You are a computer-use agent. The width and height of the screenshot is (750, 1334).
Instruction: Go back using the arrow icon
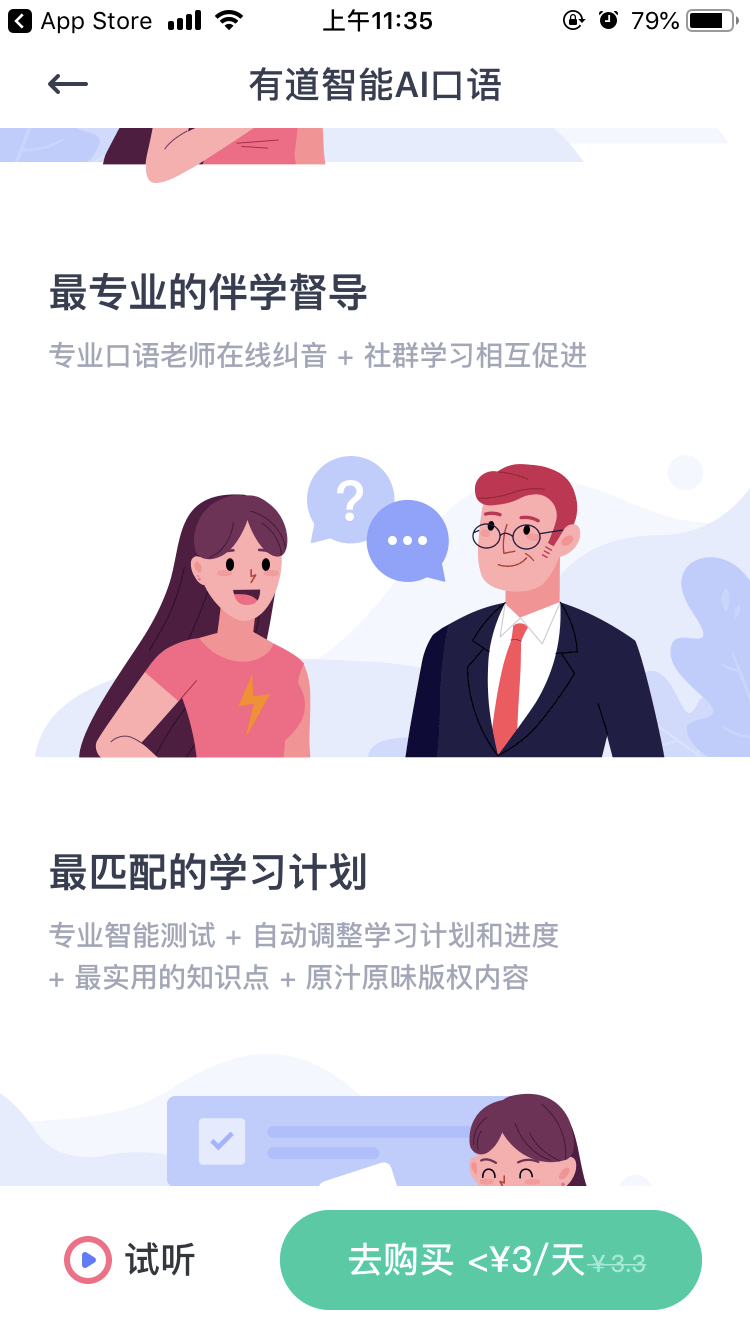[68, 85]
